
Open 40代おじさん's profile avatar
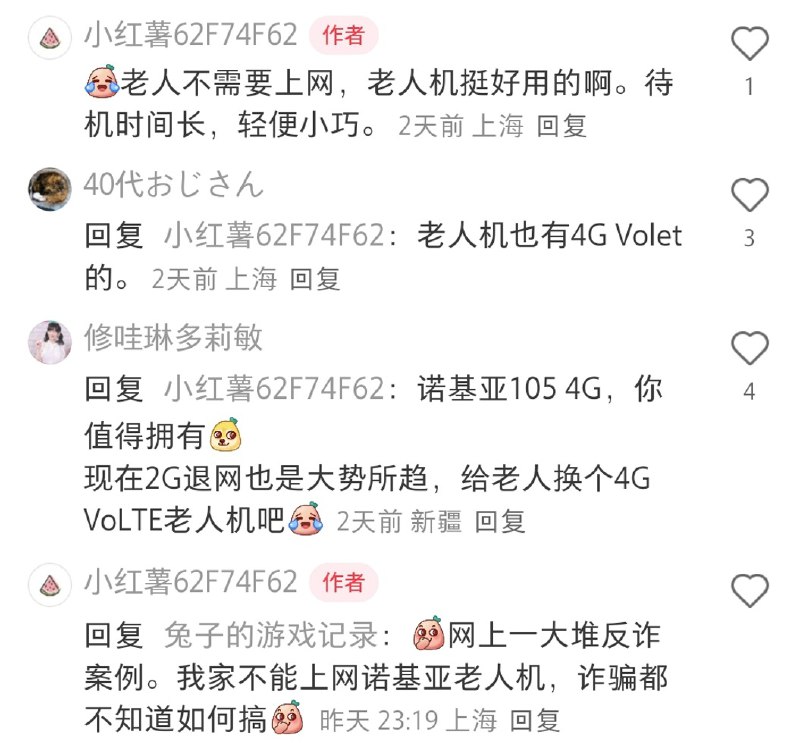(48, 186)
